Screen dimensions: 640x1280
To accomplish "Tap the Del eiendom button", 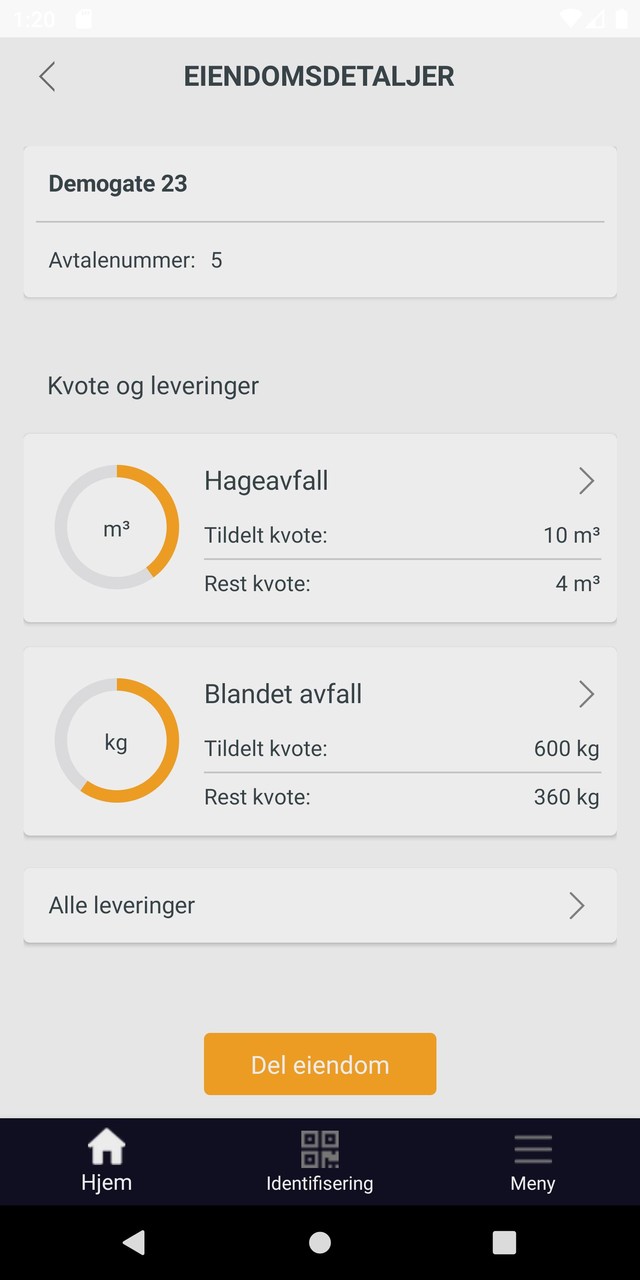I will coord(320,1064).
